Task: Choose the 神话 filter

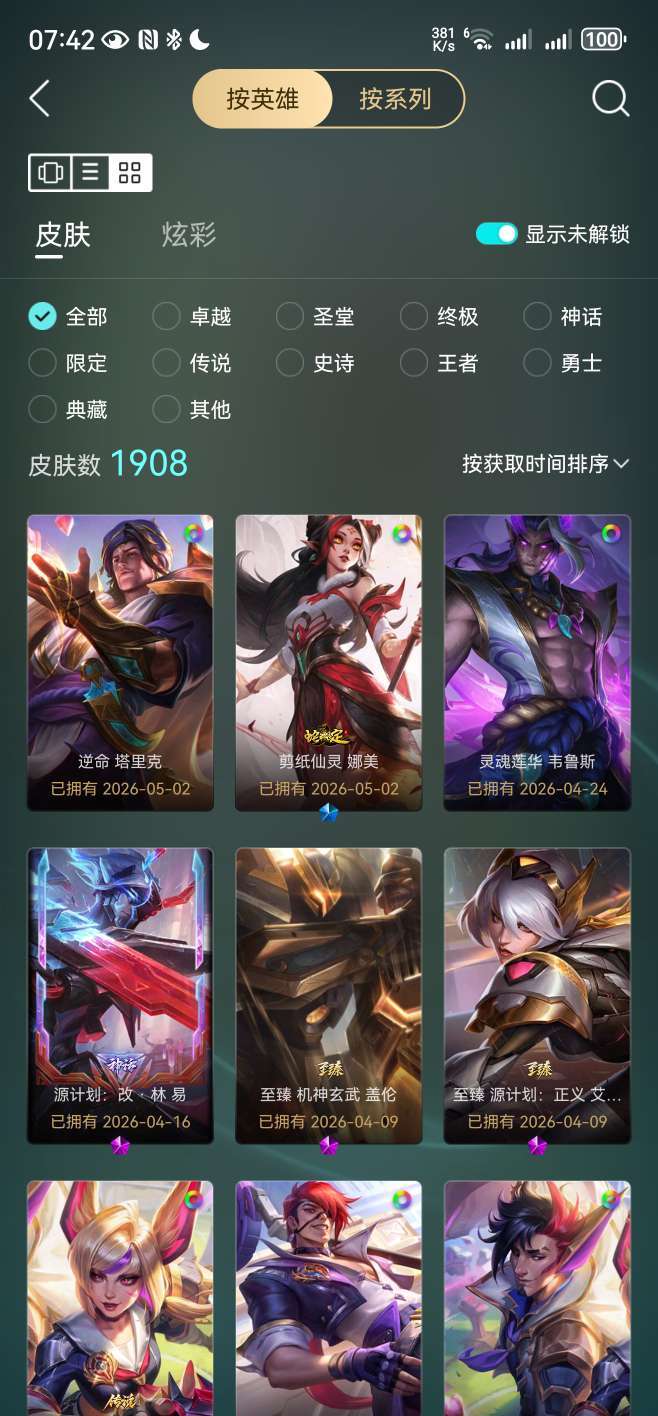Action: [563, 317]
